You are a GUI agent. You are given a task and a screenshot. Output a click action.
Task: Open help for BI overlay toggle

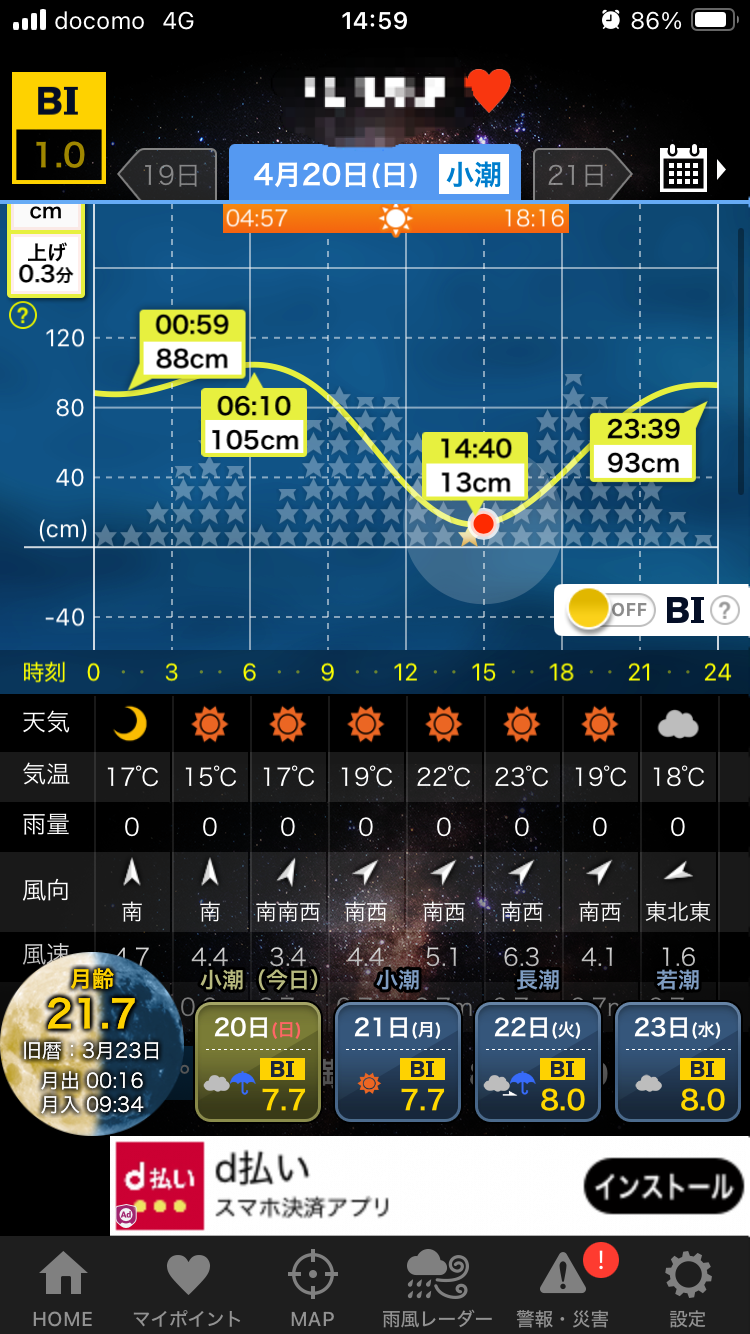725,610
